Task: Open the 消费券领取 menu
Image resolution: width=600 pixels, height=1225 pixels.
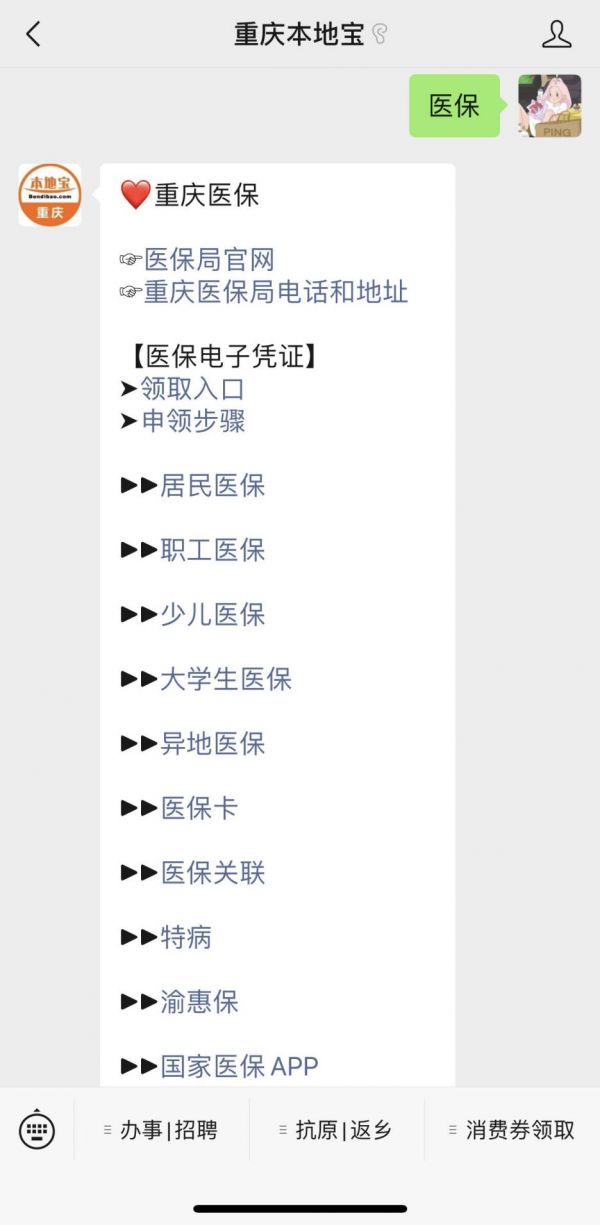Action: pyautogui.click(x=512, y=1131)
